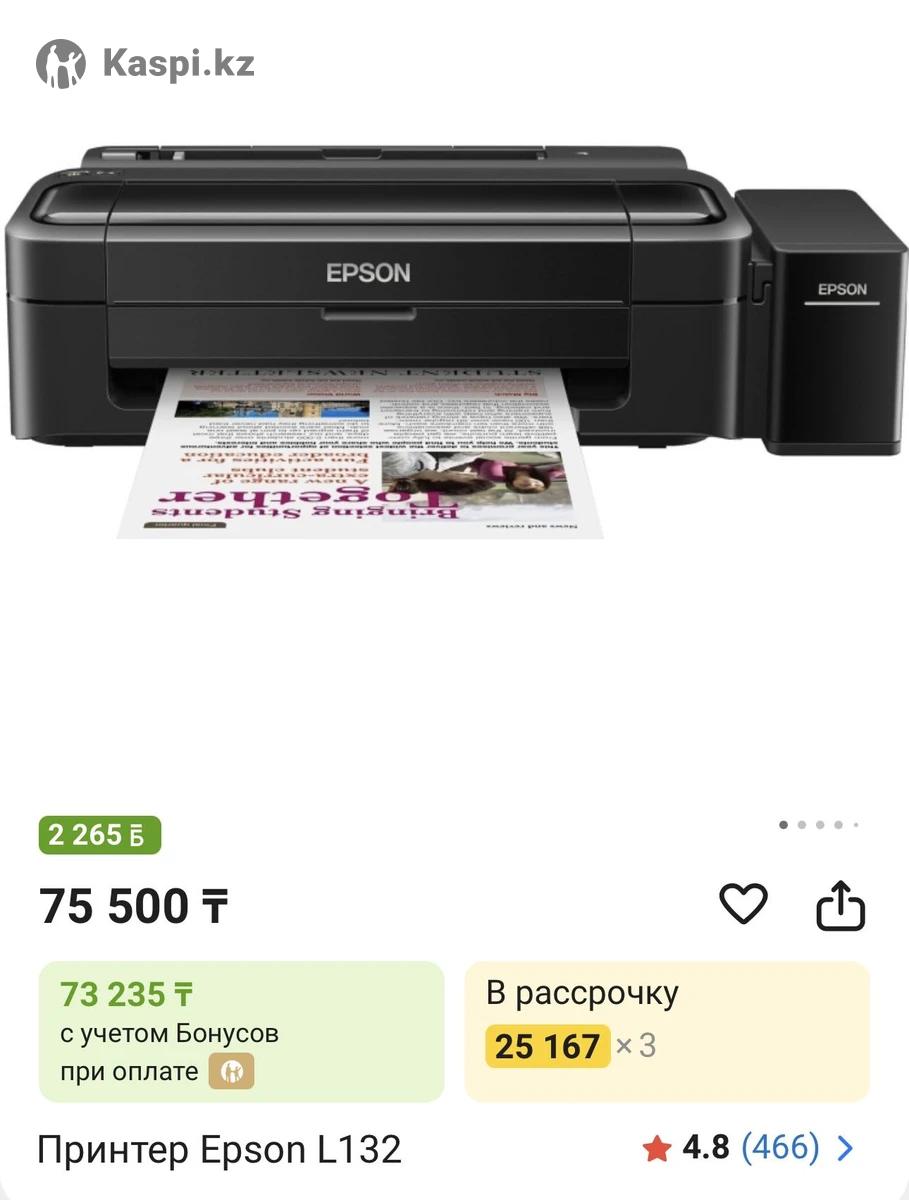The image size is (909, 1200).
Task: Tap the 73 235 ₸ bonus price card
Action: pos(241,1030)
